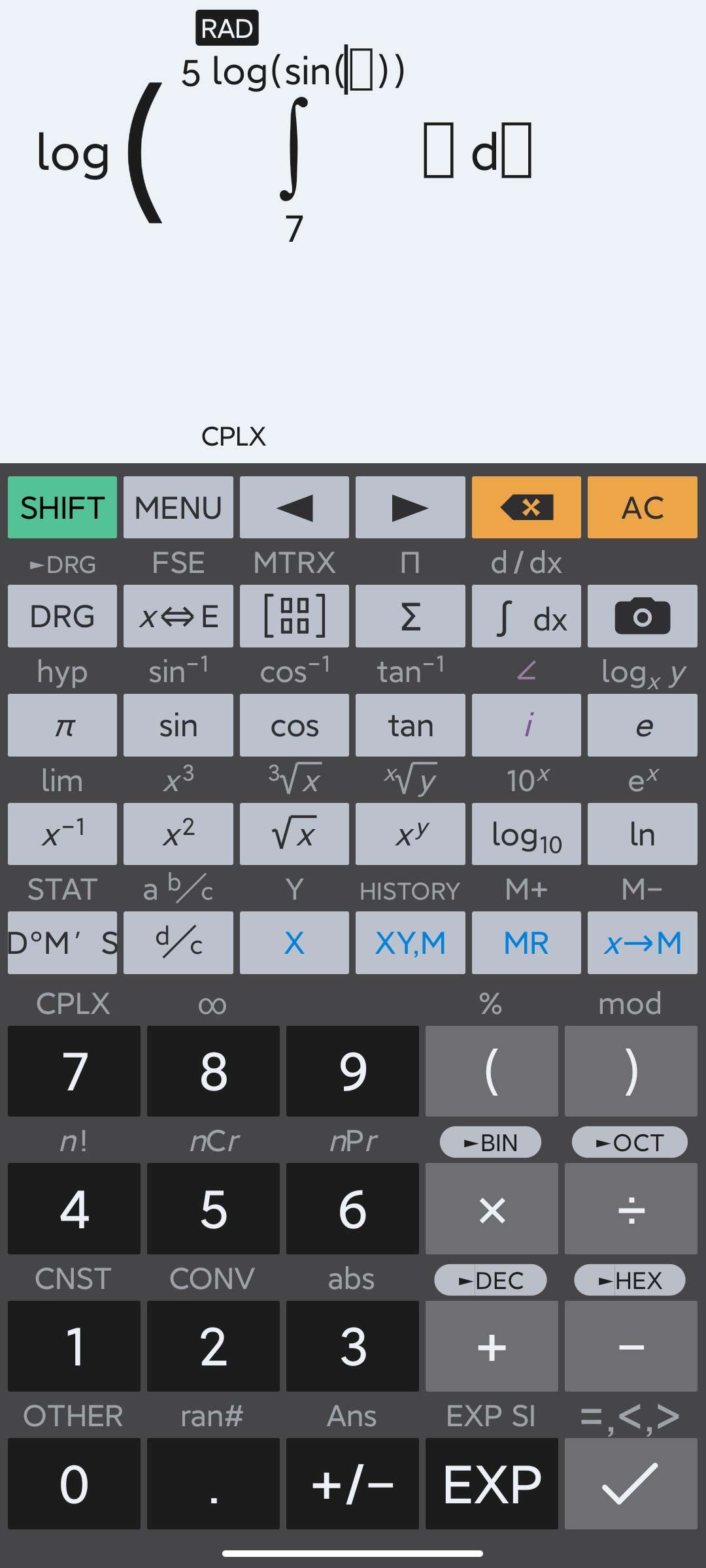Insert a matrix with the matrix key
Viewport: 706px width, 1568px height.
click(x=294, y=616)
